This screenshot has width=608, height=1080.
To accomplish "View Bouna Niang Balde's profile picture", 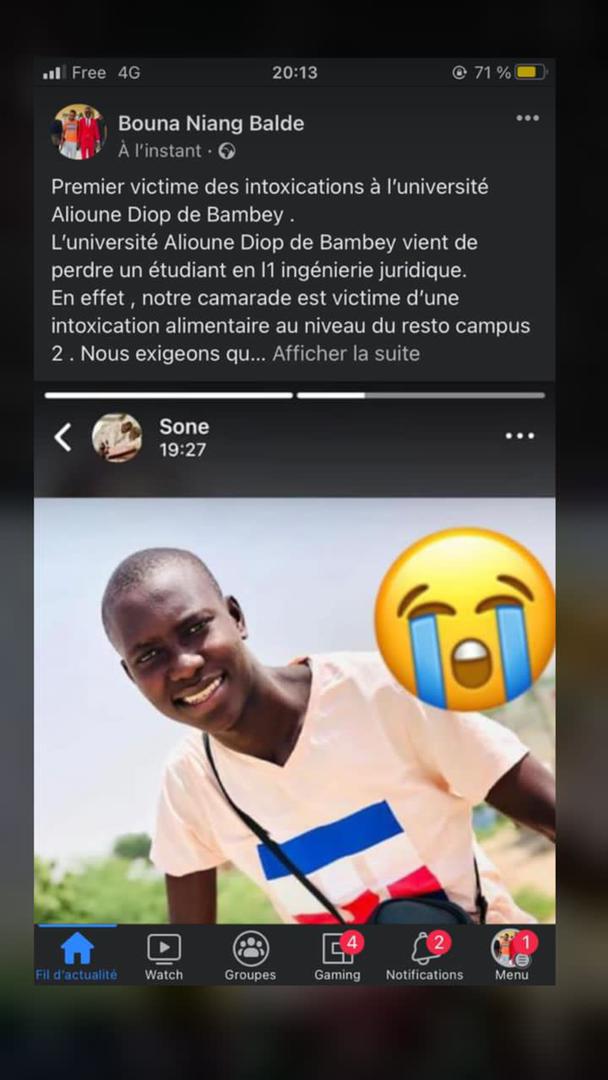I will pos(78,132).
